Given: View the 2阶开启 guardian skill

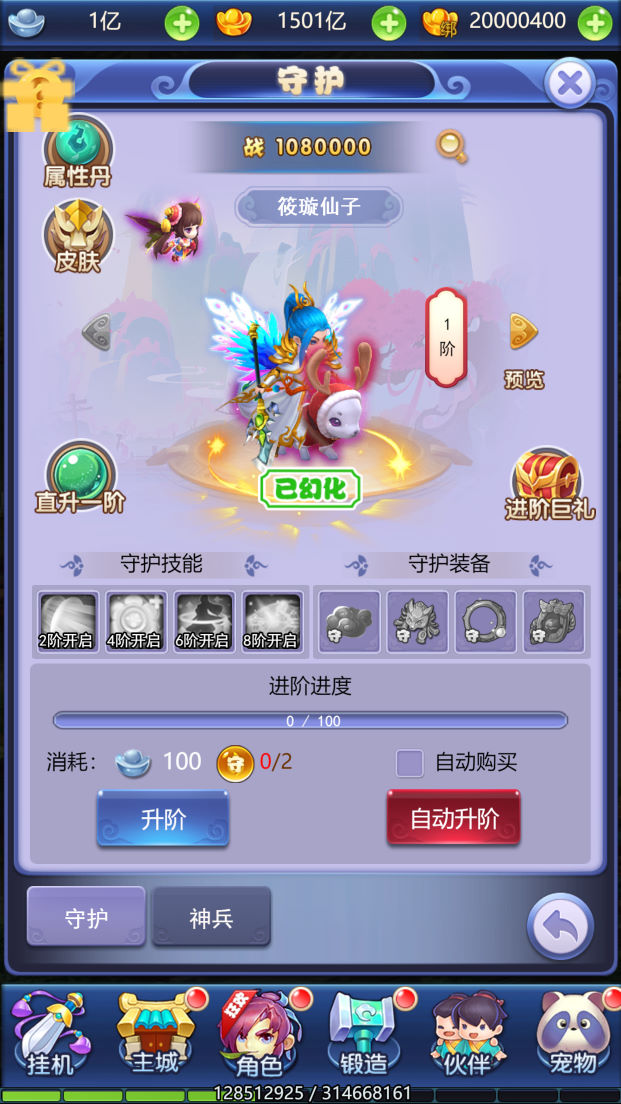Looking at the screenshot, I should [68, 621].
